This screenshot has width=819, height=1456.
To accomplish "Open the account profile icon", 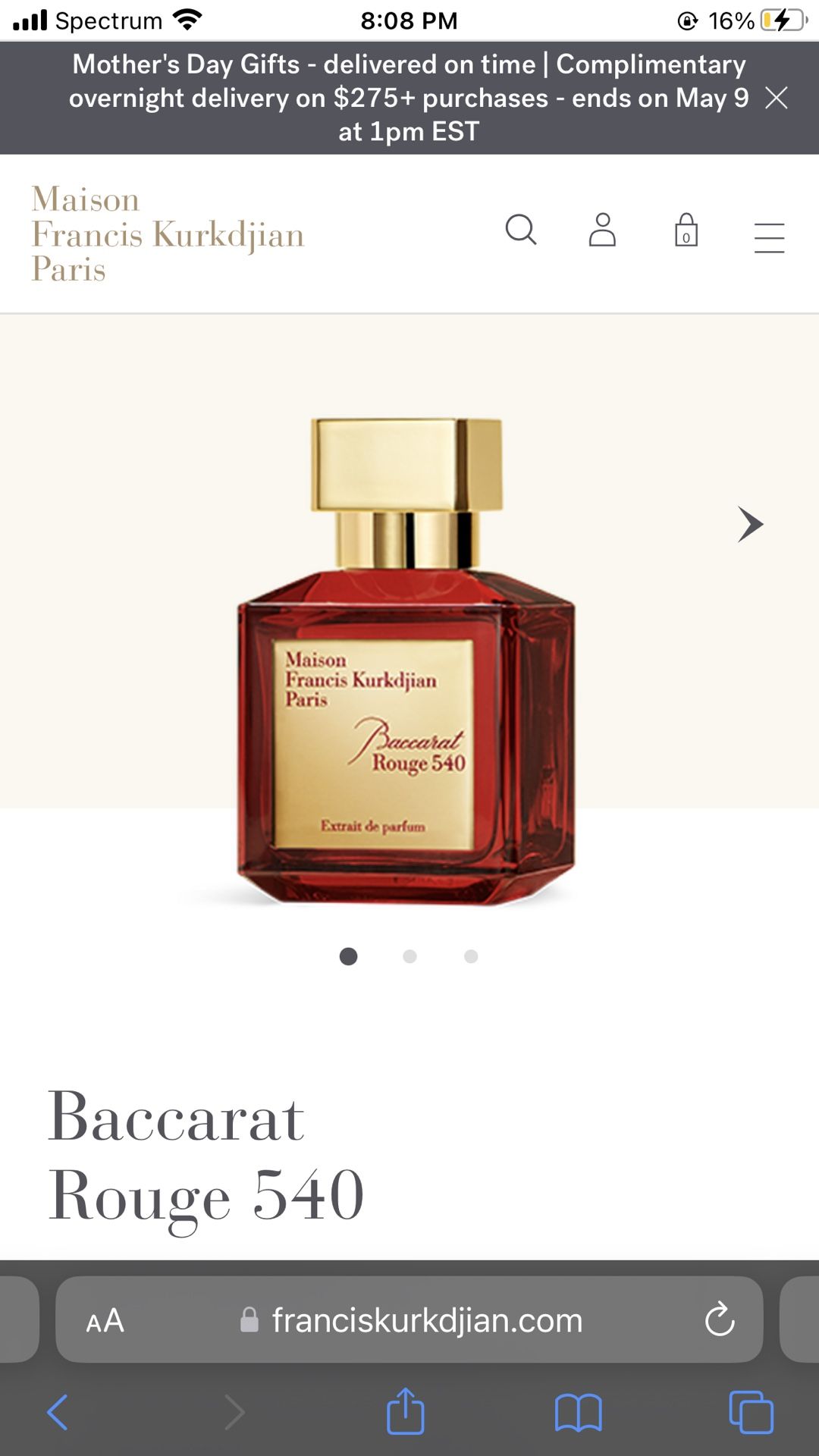I will [603, 230].
